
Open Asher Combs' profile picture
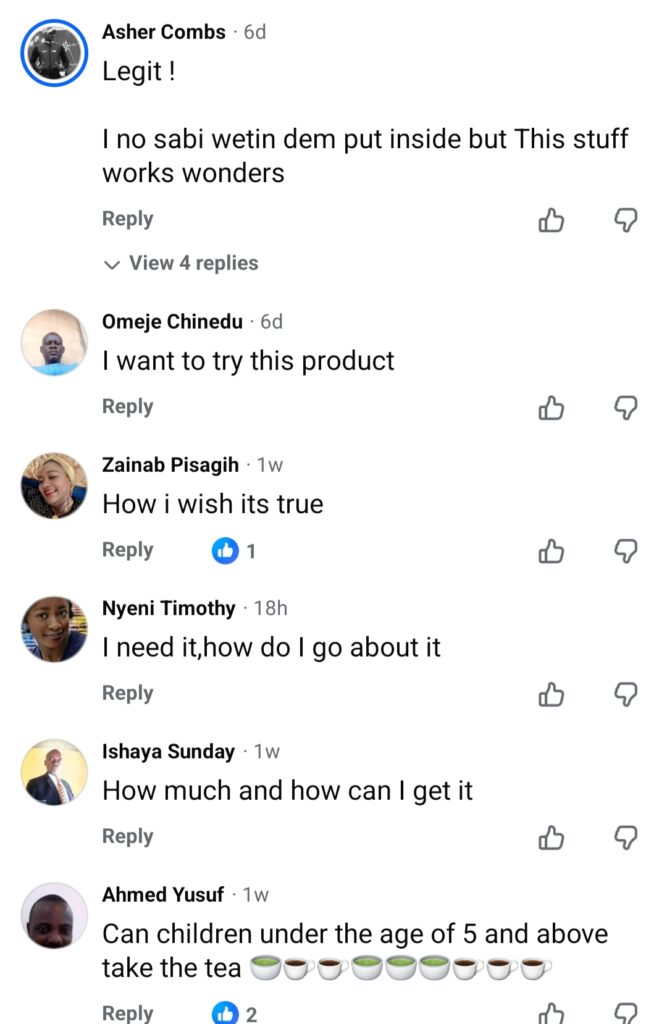pyautogui.click(x=55, y=53)
